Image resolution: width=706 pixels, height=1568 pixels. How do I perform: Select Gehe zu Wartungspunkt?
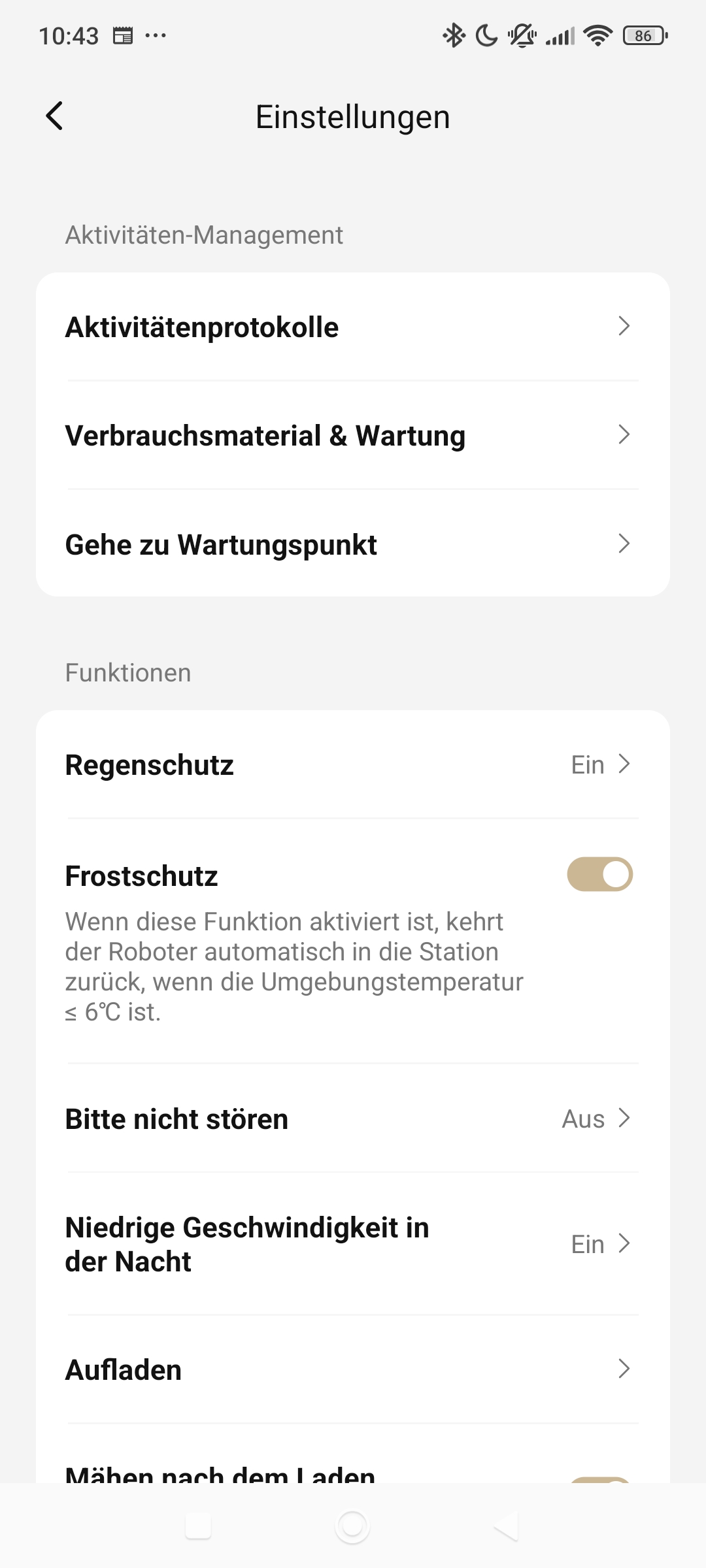[x=353, y=544]
